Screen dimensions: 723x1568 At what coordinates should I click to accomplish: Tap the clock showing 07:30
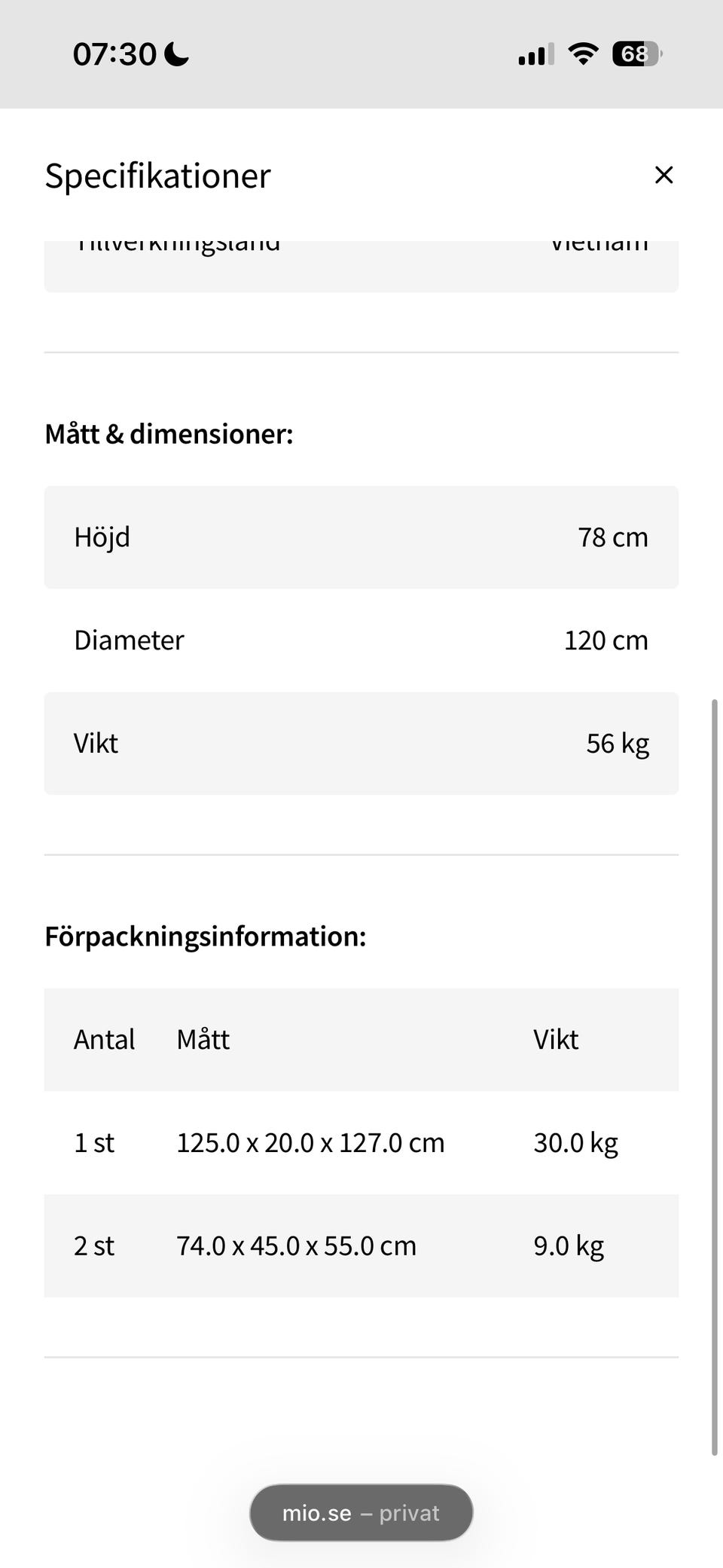pos(113,53)
